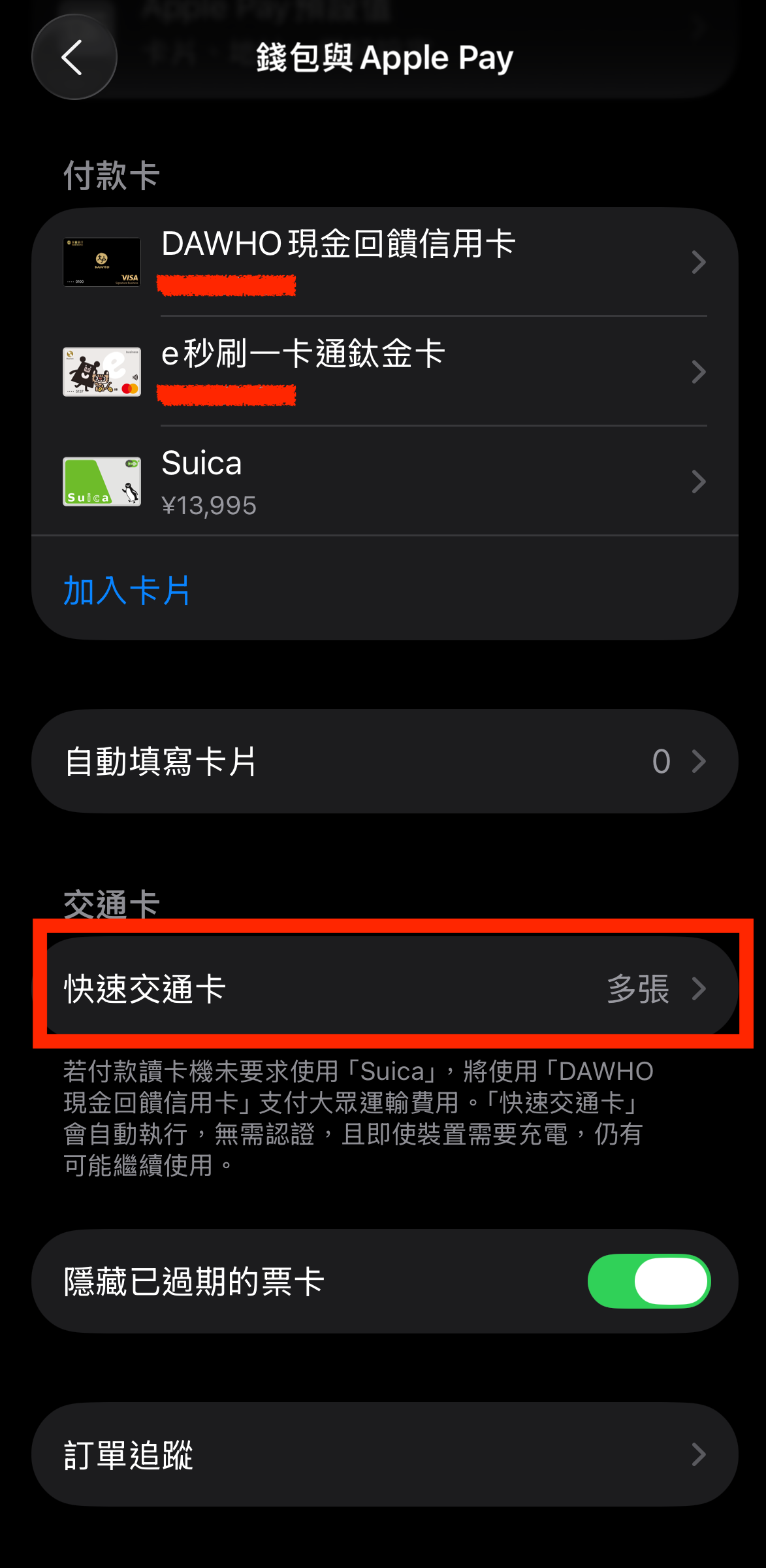Open the Suica card
Image resolution: width=766 pixels, height=1568 pixels.
coord(384,482)
